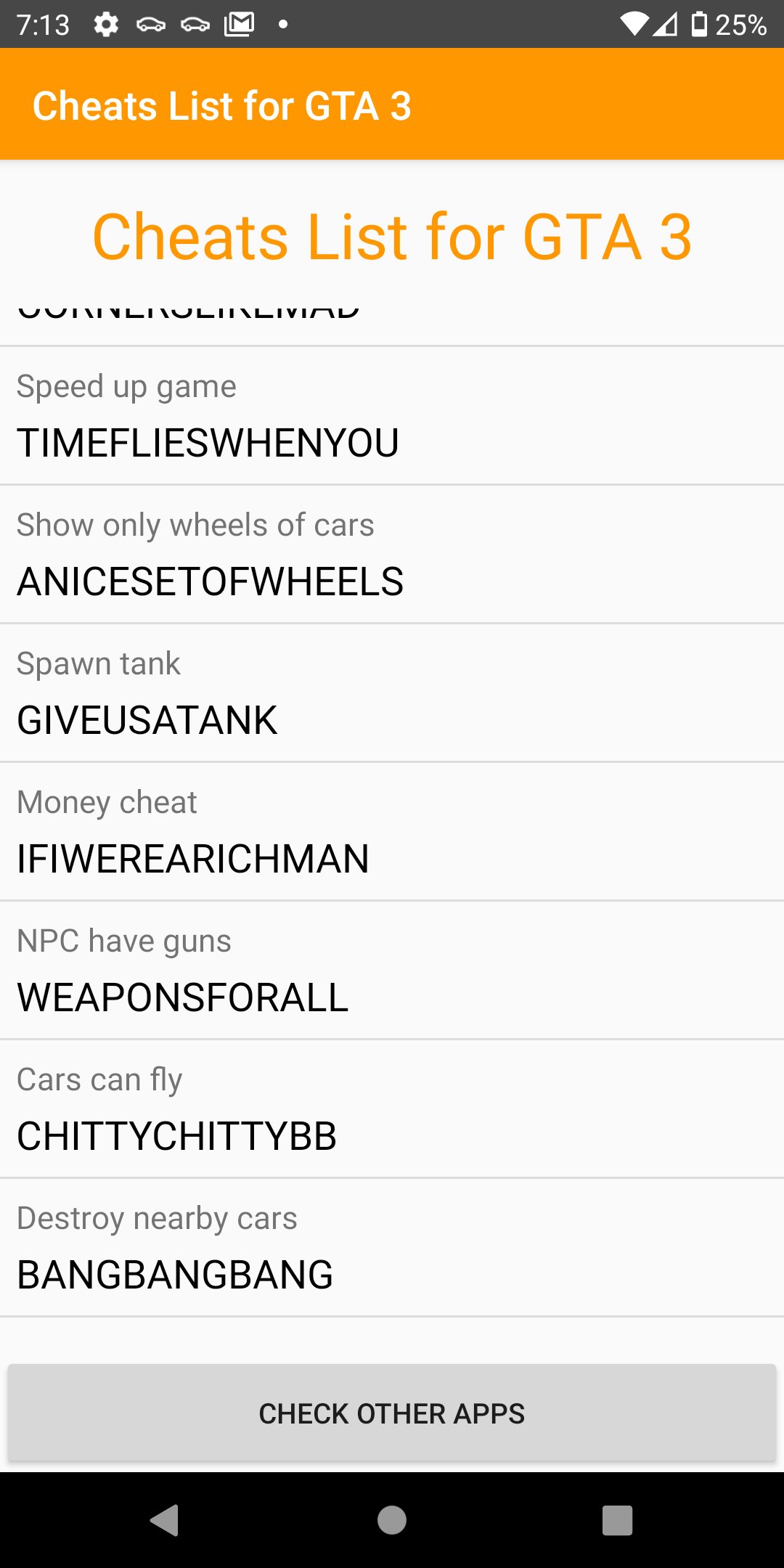Choose the NPC have guns cheat
The width and height of the screenshot is (784, 1568).
[x=392, y=971]
